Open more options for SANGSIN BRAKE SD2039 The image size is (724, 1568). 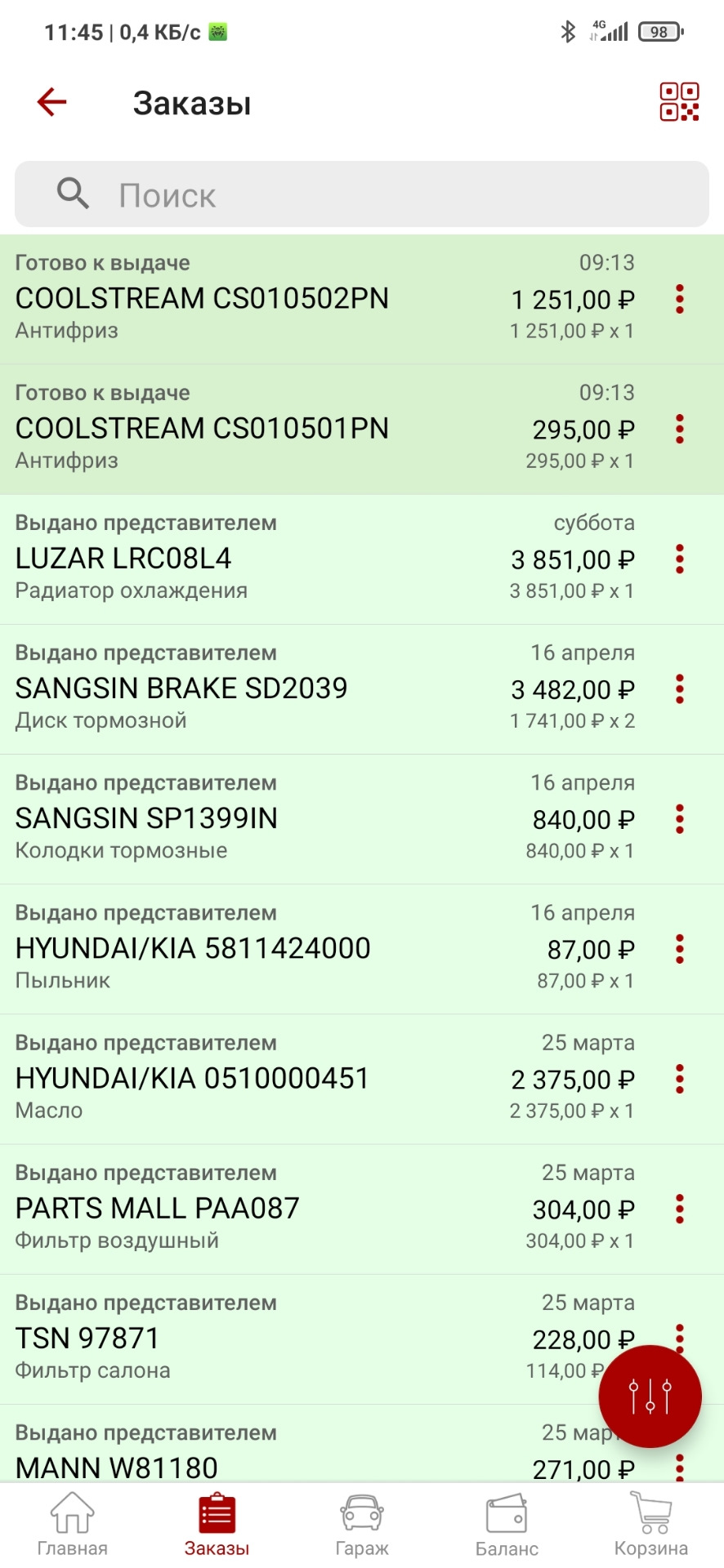pos(679,689)
